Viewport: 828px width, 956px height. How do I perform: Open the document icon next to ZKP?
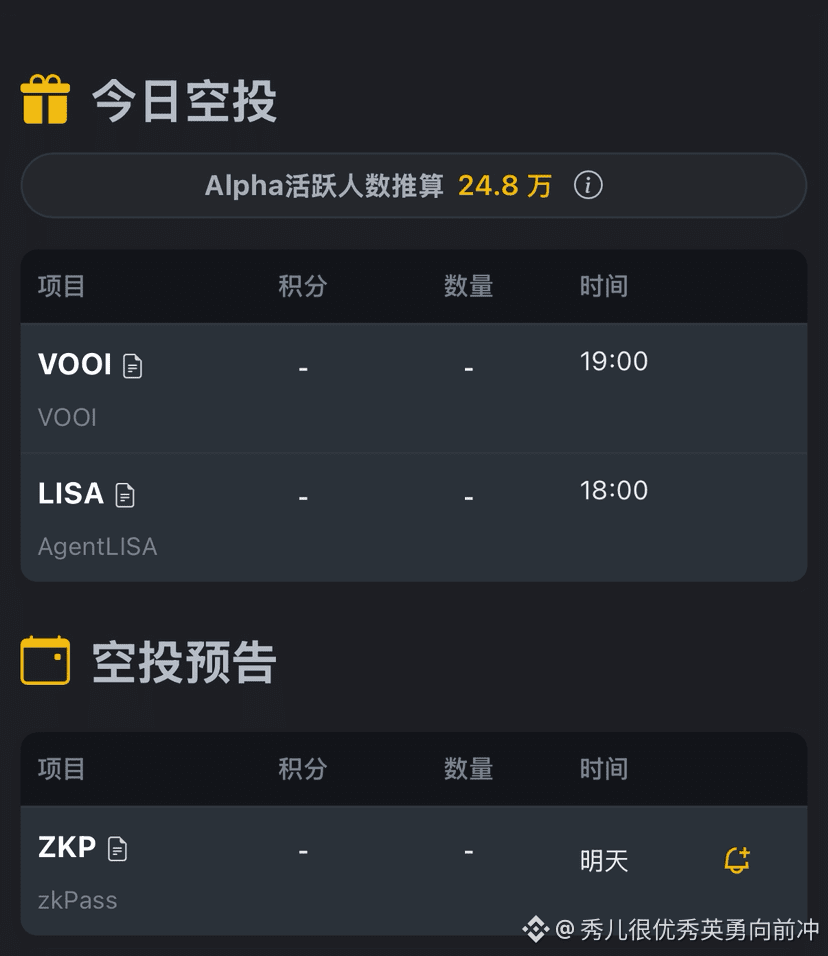(x=118, y=849)
